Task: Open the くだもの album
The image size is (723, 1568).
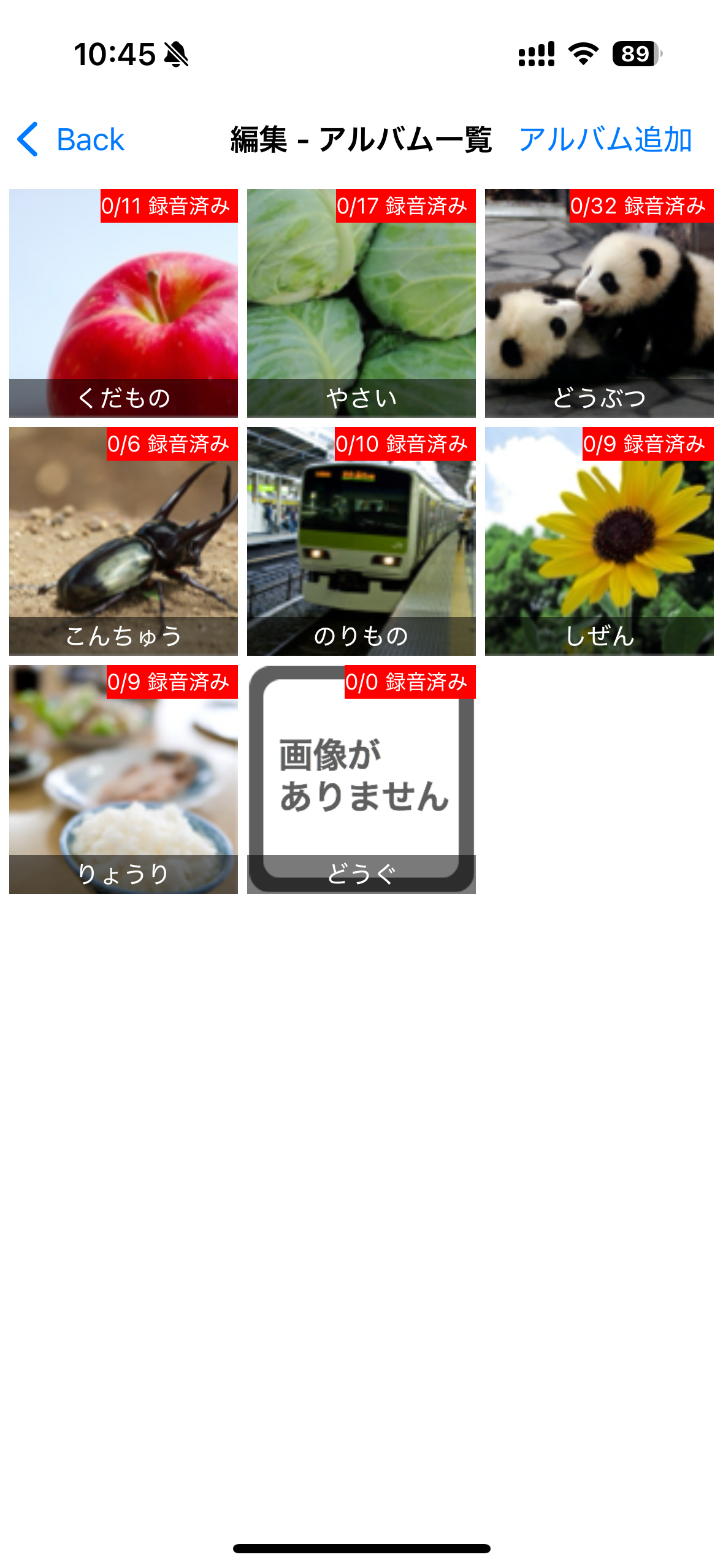Action: [x=123, y=303]
